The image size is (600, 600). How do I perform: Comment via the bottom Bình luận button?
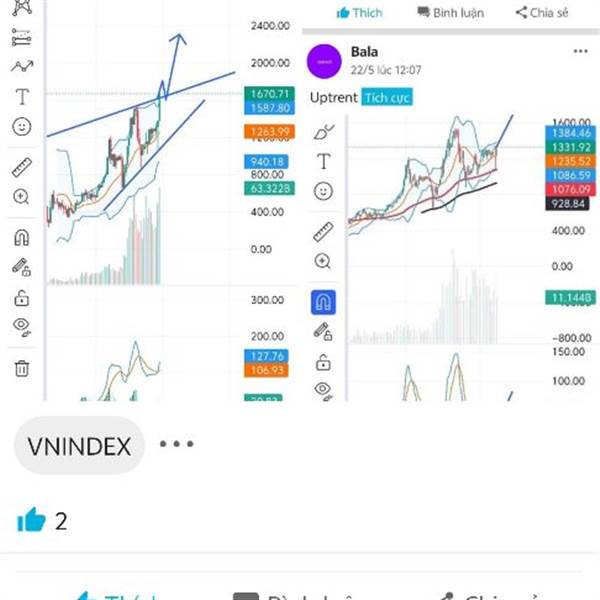coord(300,596)
